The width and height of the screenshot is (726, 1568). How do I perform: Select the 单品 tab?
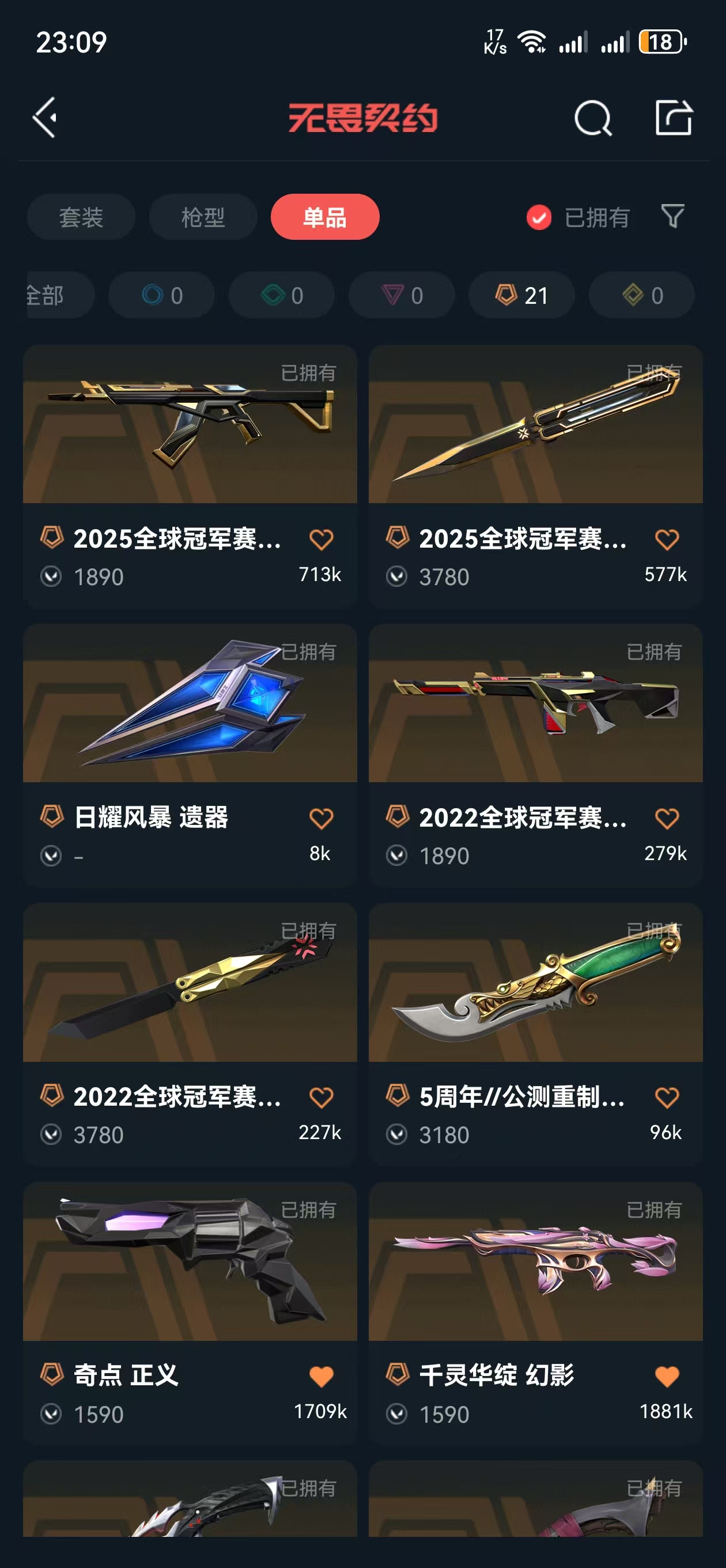[324, 217]
